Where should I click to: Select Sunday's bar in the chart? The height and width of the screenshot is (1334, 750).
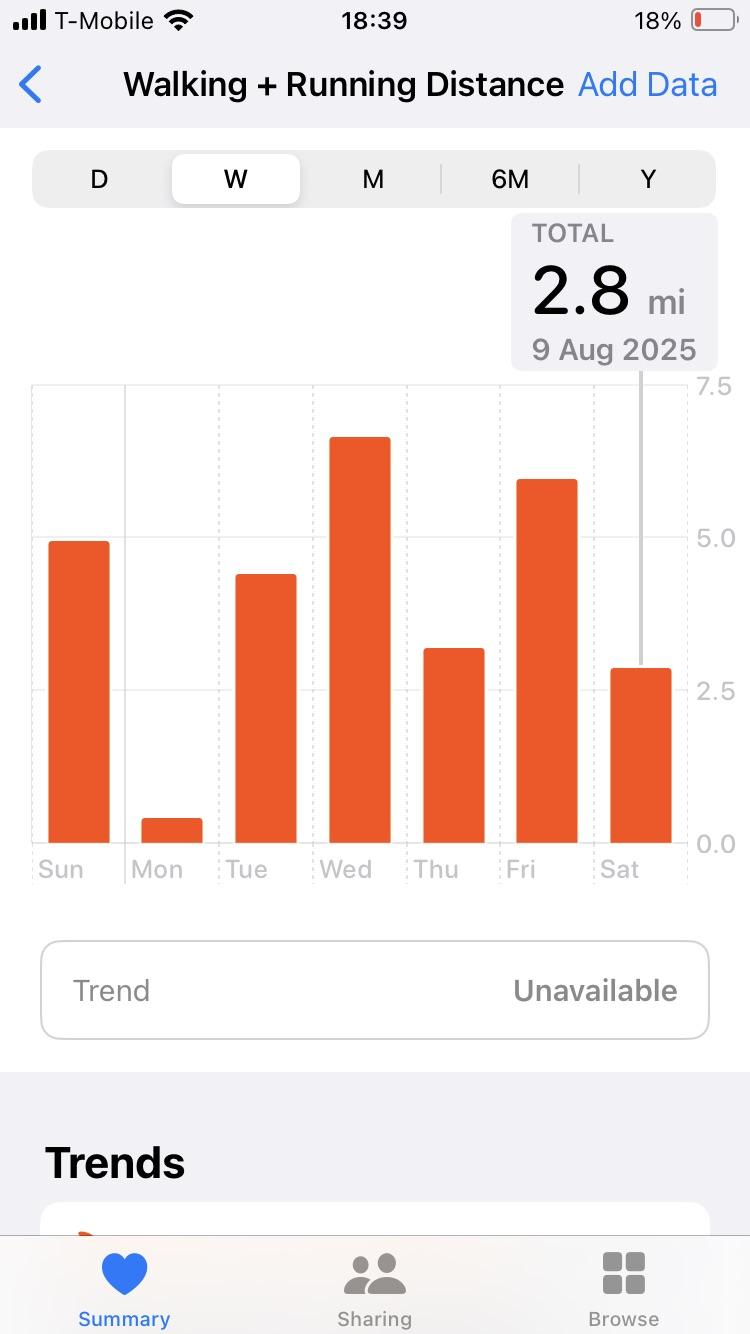(x=79, y=692)
